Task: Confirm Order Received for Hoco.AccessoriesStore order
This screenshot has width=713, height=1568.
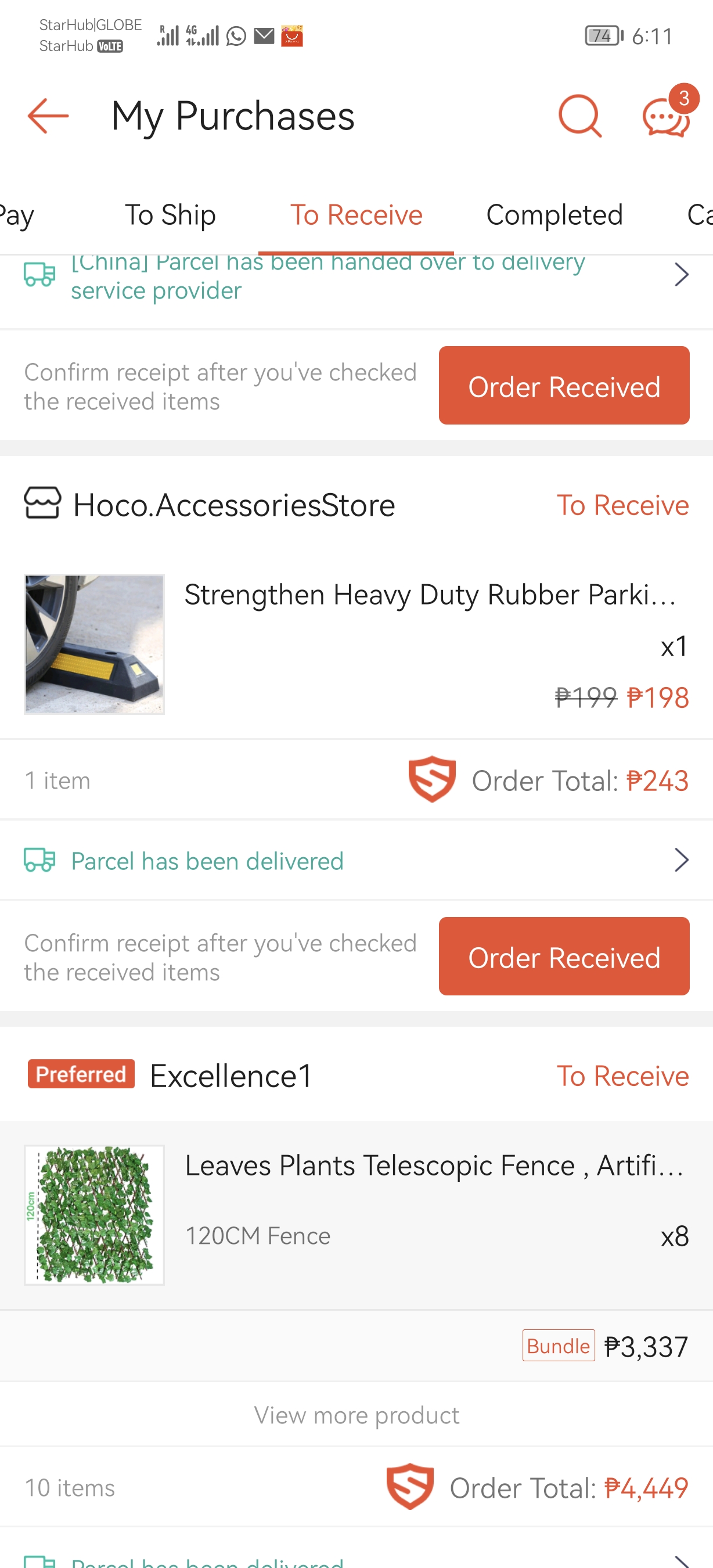Action: [x=563, y=957]
